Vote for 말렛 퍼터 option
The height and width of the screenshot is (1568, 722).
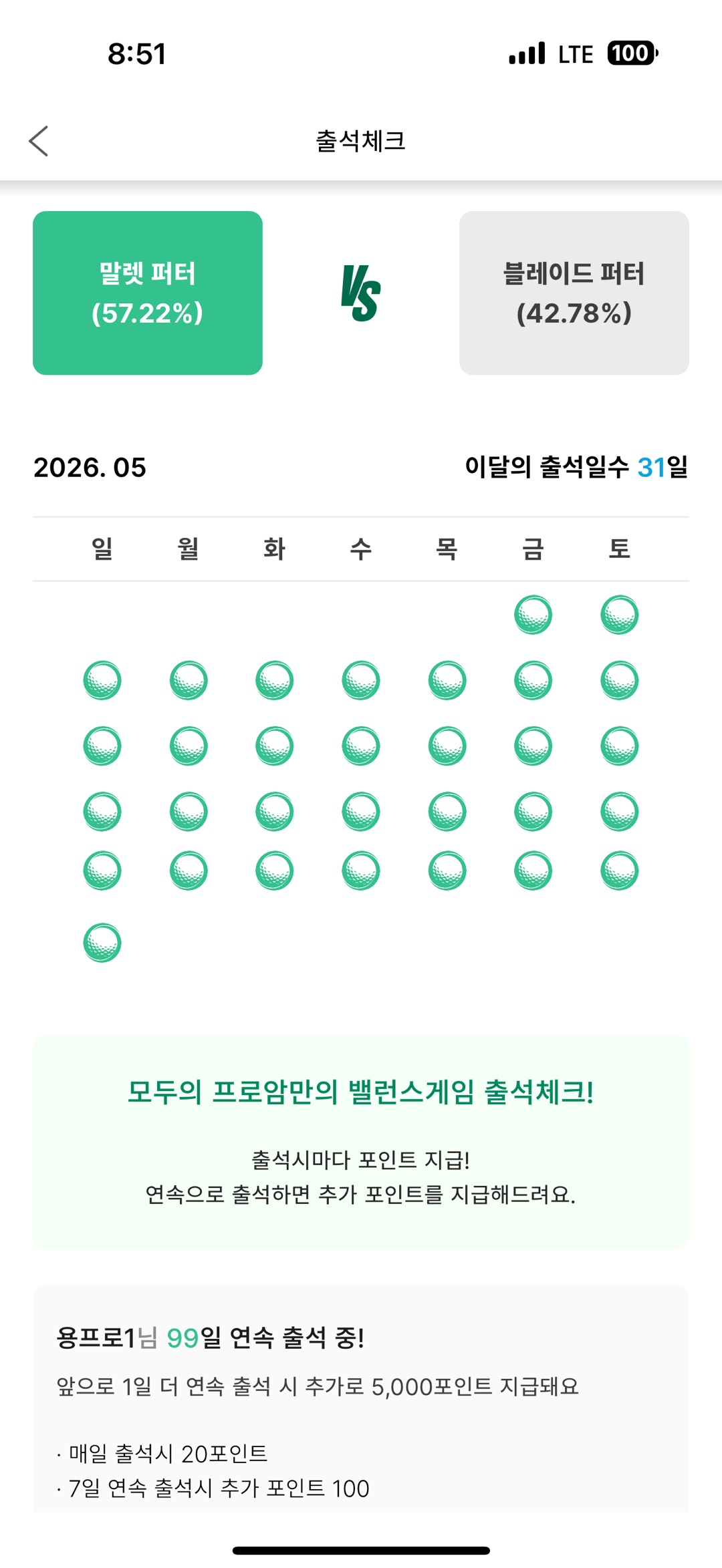[x=148, y=293]
